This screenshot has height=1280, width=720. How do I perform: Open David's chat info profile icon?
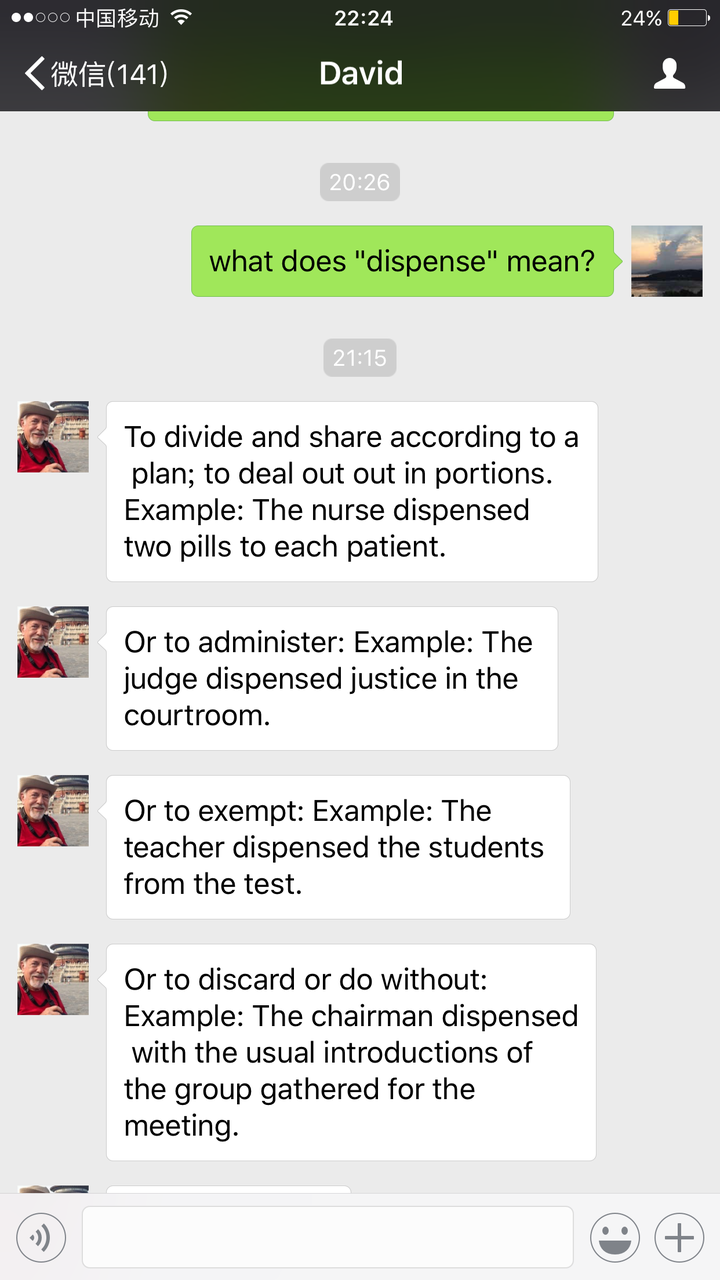669,74
